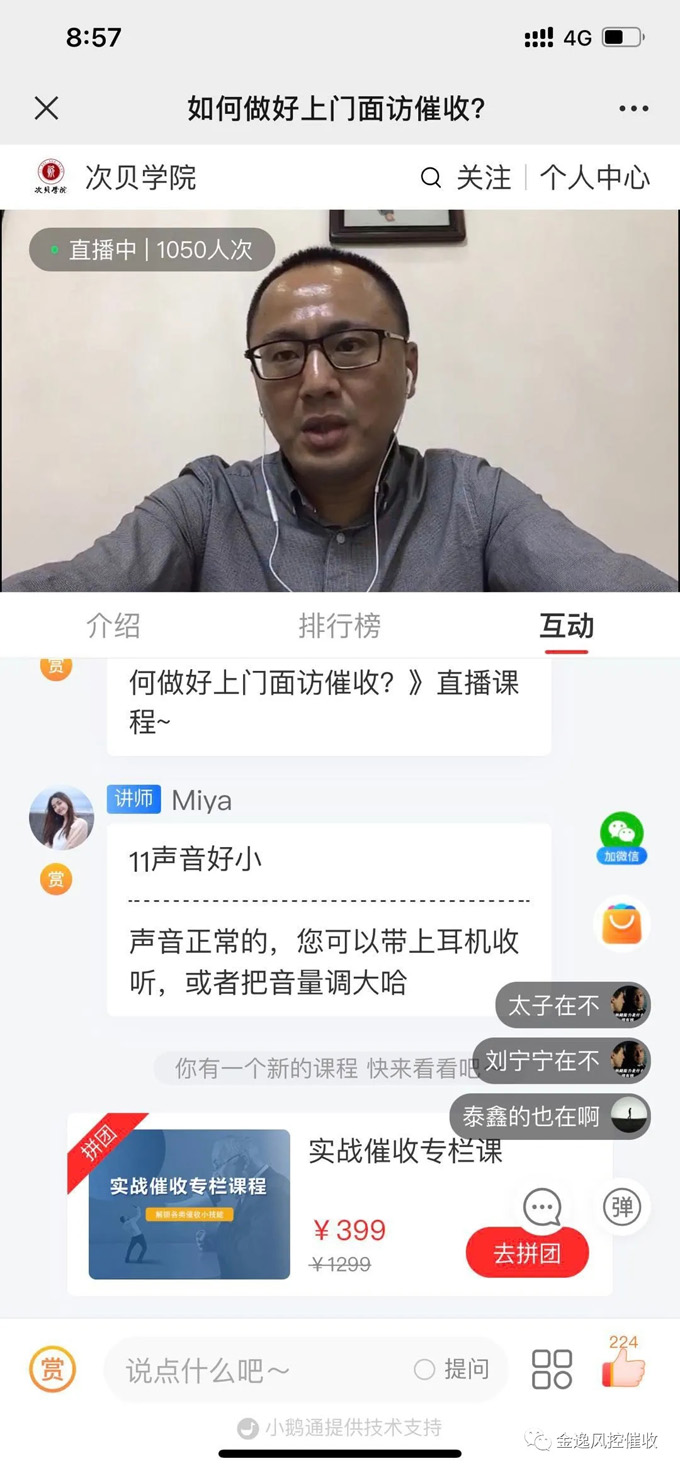Viewport: 680px width, 1471px height.
Task: Focus the 说点什么吧 message field
Action: (260, 1370)
